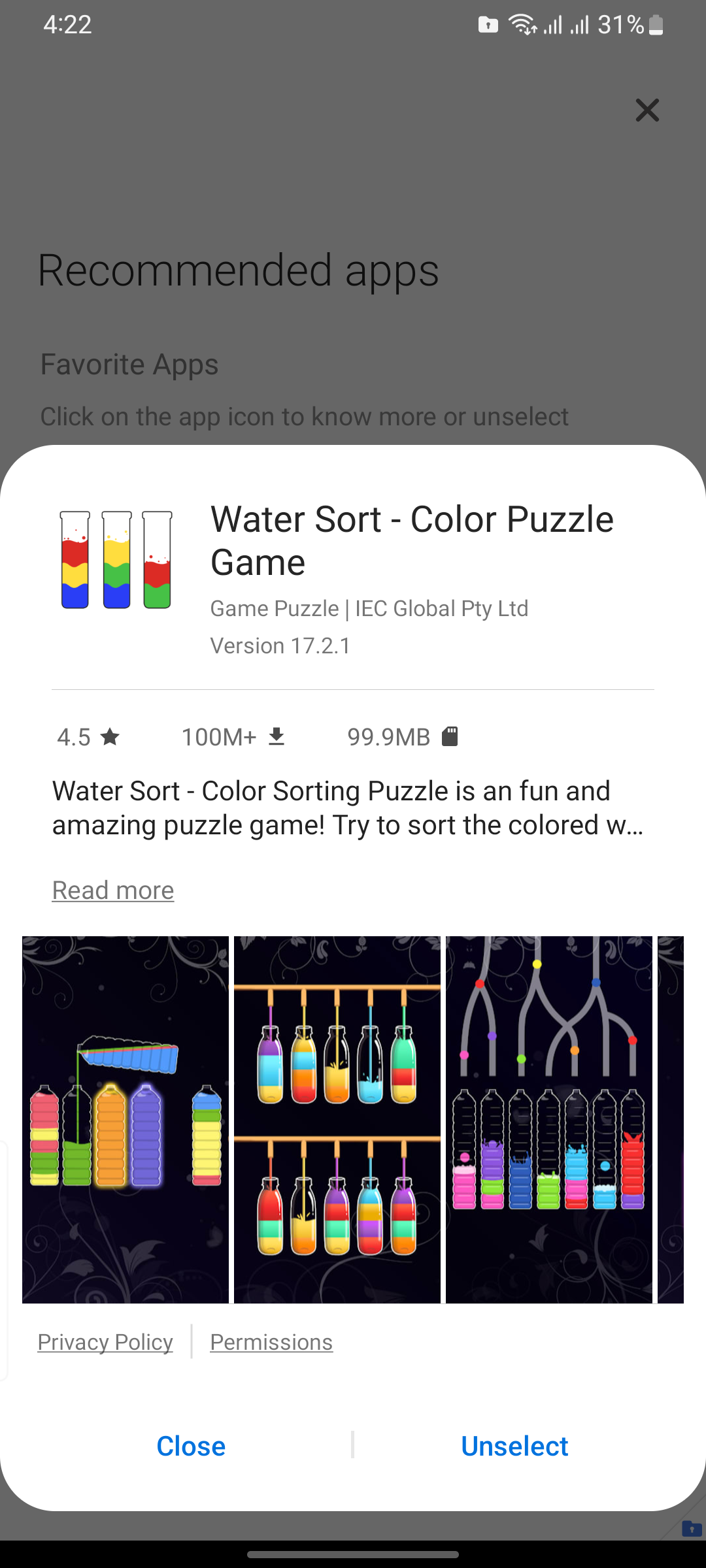Image resolution: width=706 pixels, height=1568 pixels.
Task: Open the first screenshot with stacked bottles
Action: [126, 1119]
